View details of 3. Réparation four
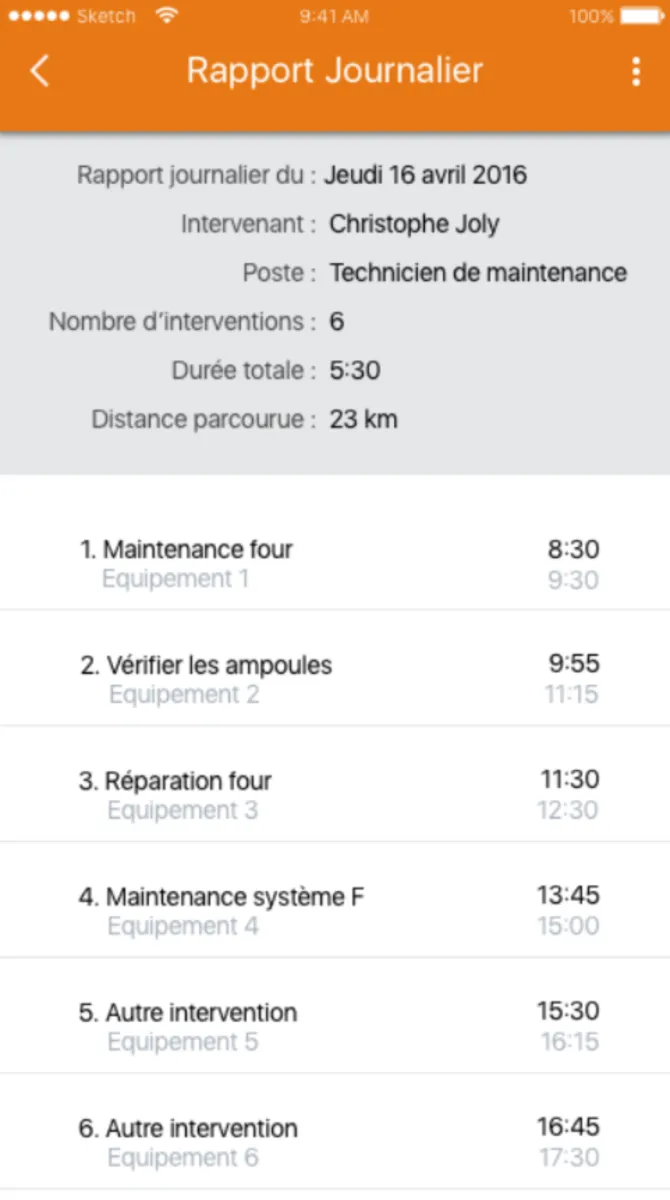The height and width of the screenshot is (1200, 670). [335, 795]
